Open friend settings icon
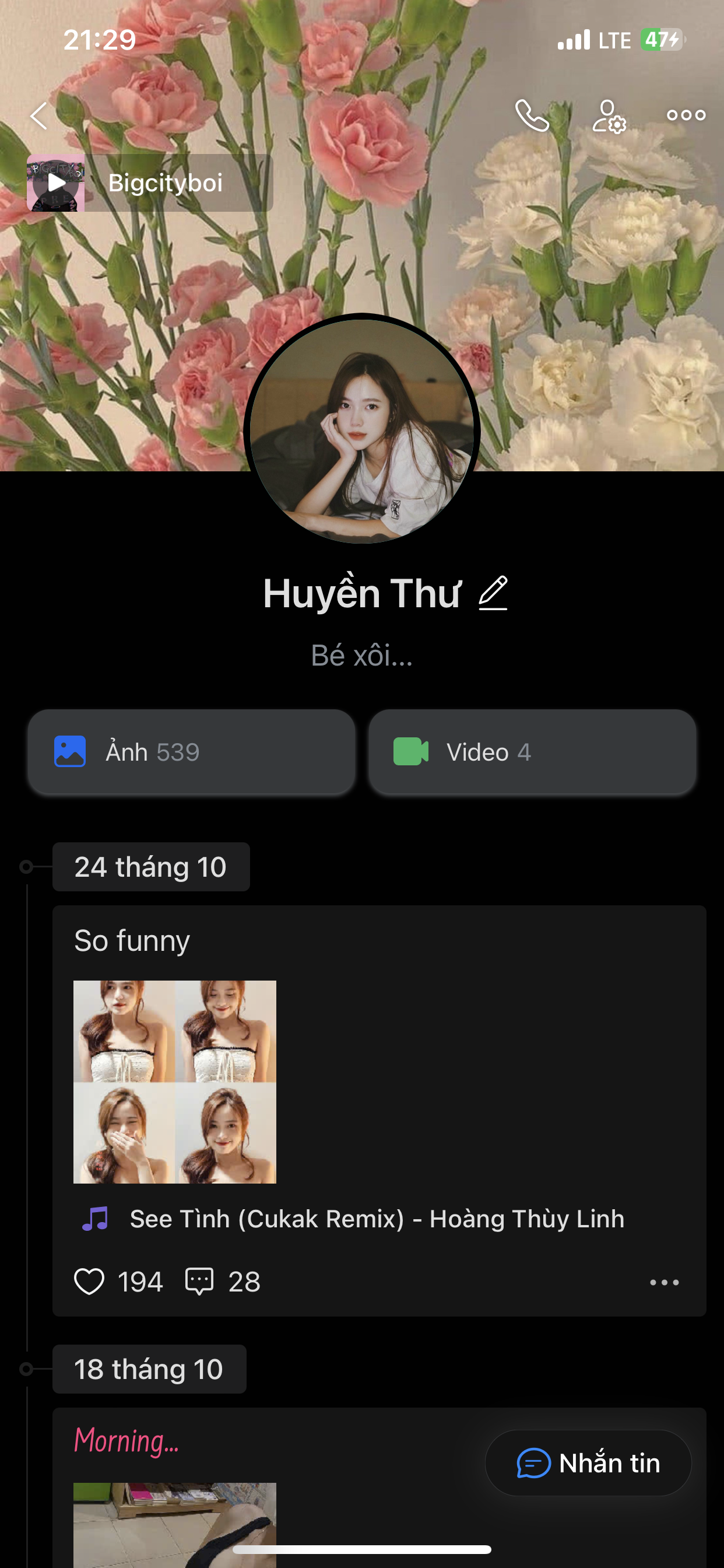Image resolution: width=724 pixels, height=1568 pixels. click(x=609, y=116)
